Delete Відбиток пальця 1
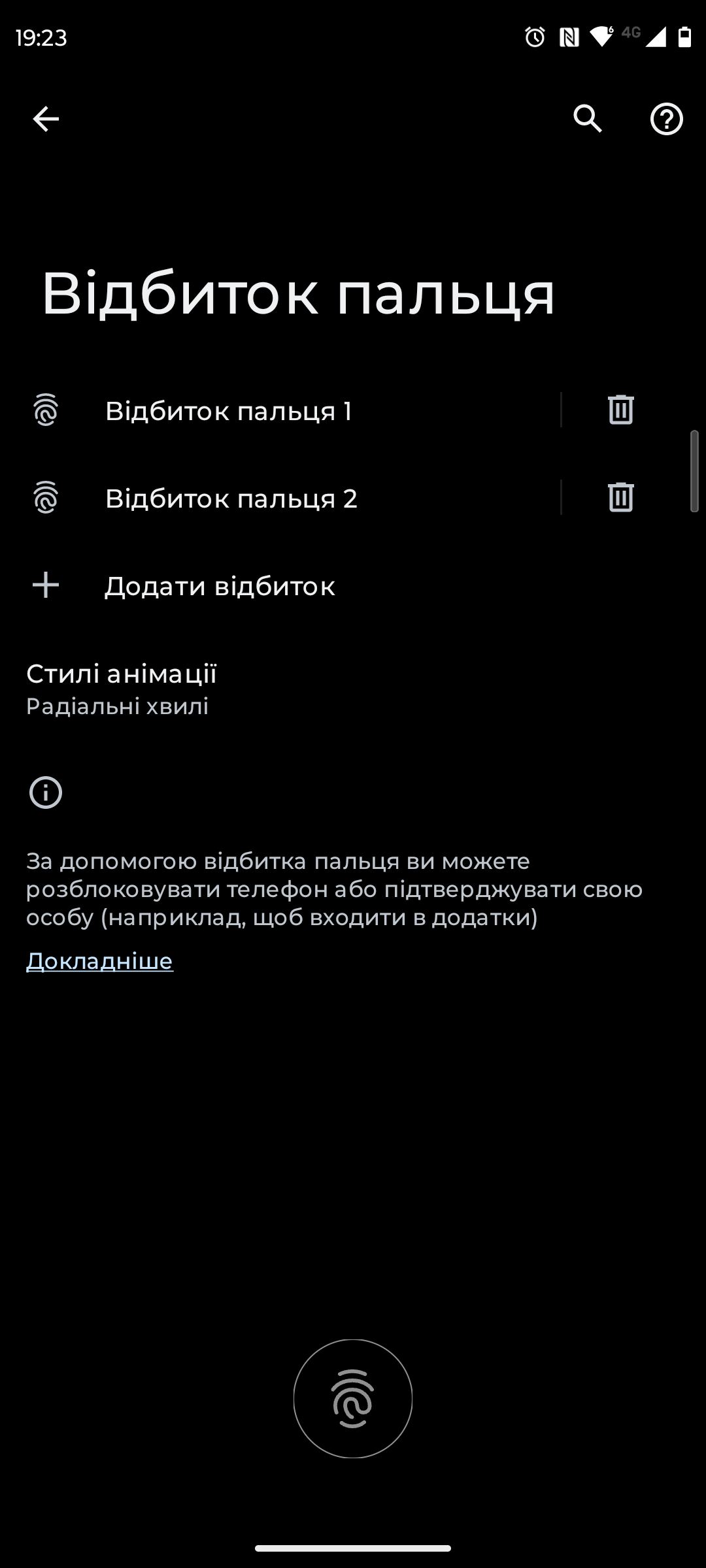The height and width of the screenshot is (1568, 706). [620, 410]
